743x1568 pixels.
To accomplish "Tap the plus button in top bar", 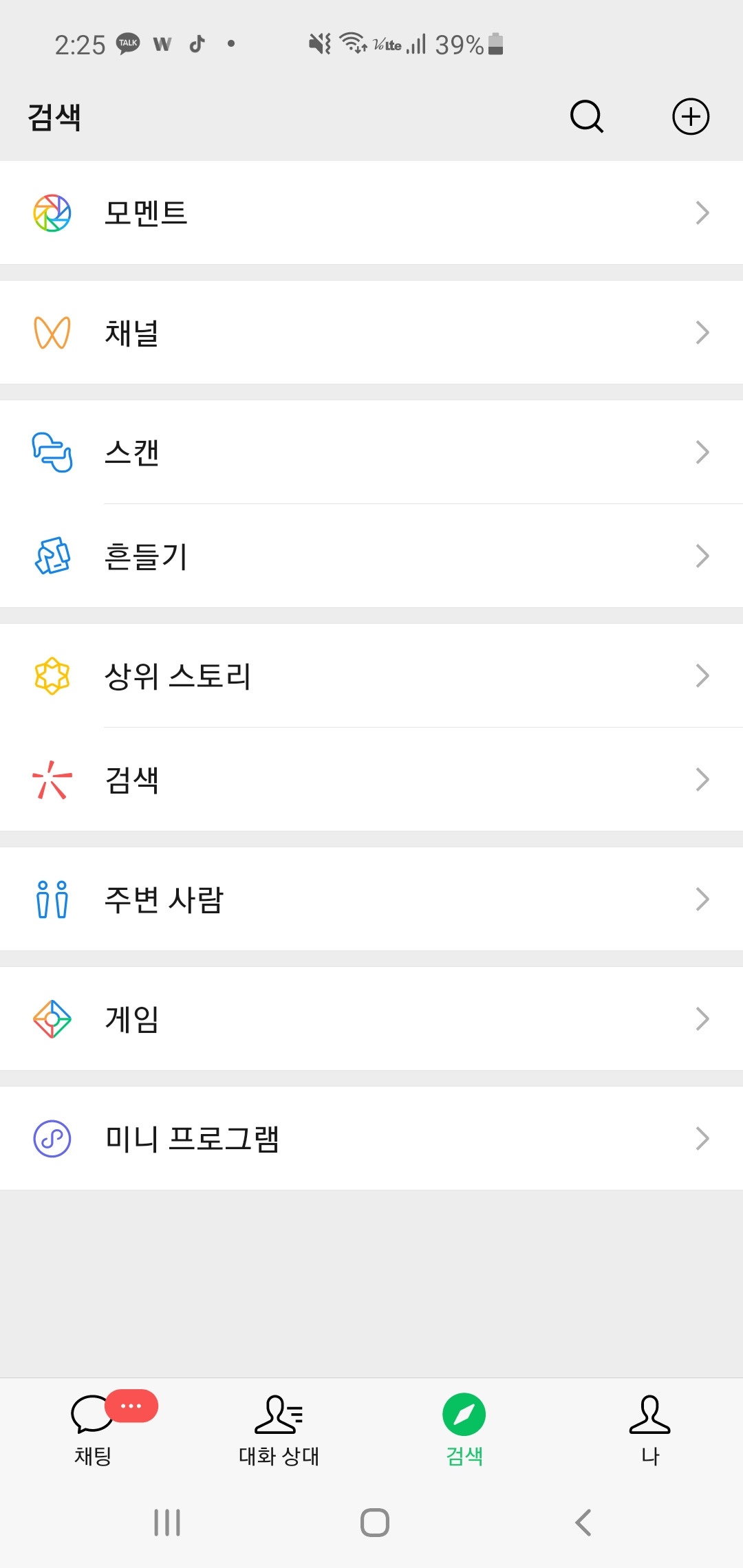I will coord(691,116).
